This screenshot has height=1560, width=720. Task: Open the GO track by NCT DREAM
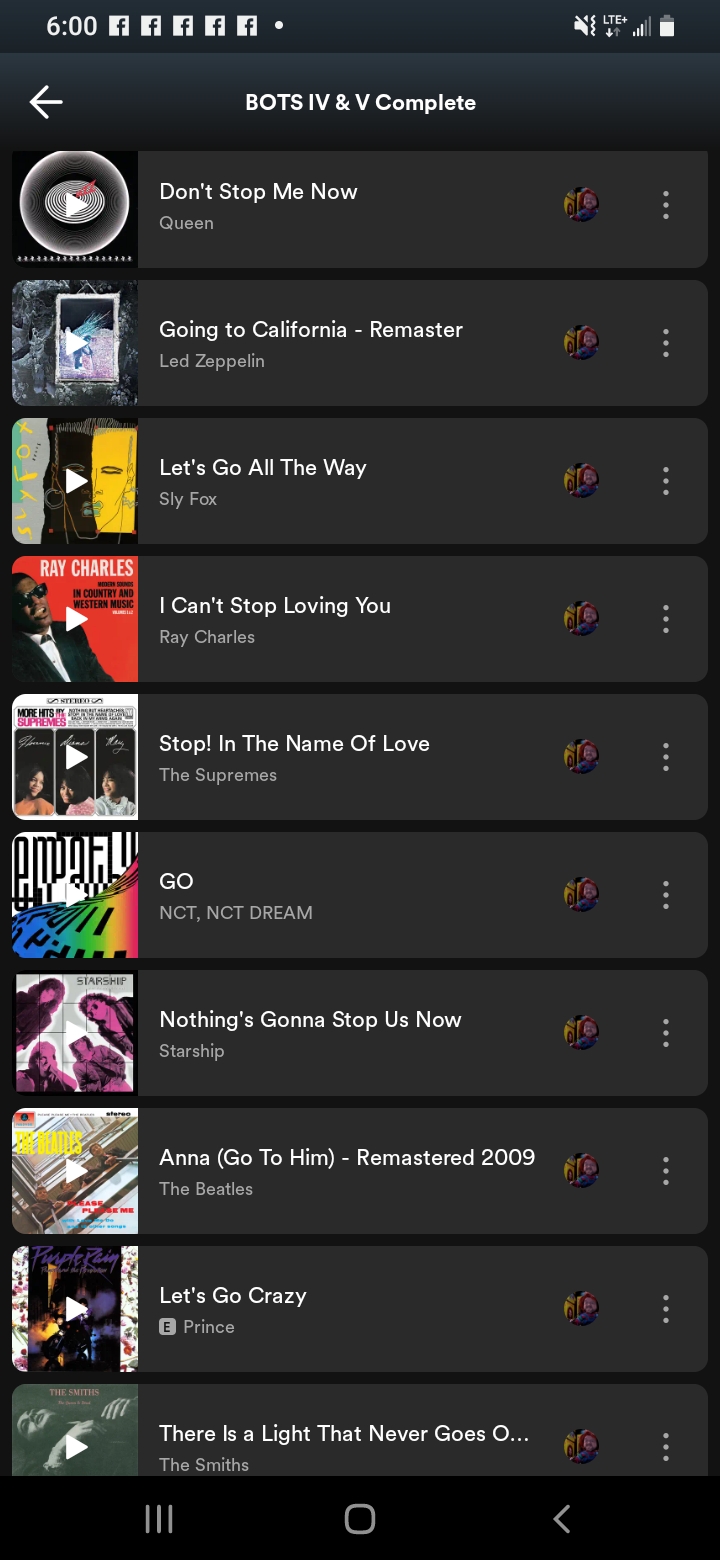point(340,895)
